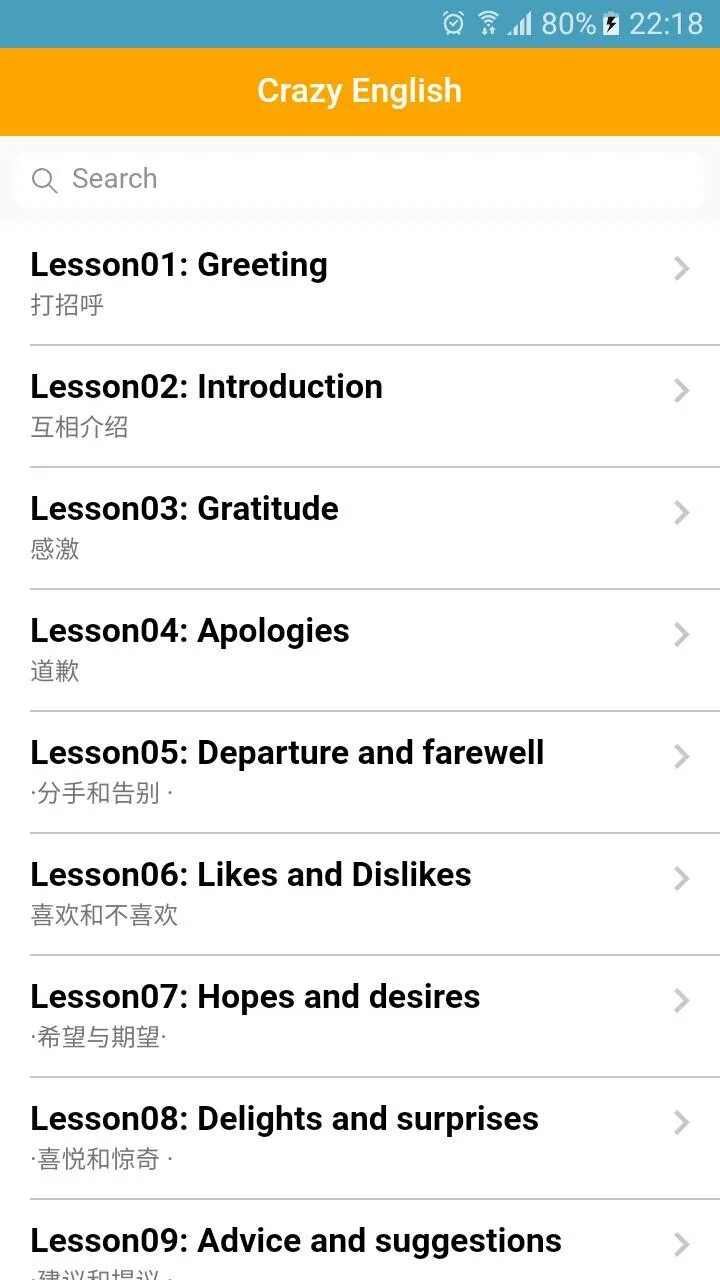Select Lesson03: Gratitude
The height and width of the screenshot is (1280, 720).
tap(360, 527)
